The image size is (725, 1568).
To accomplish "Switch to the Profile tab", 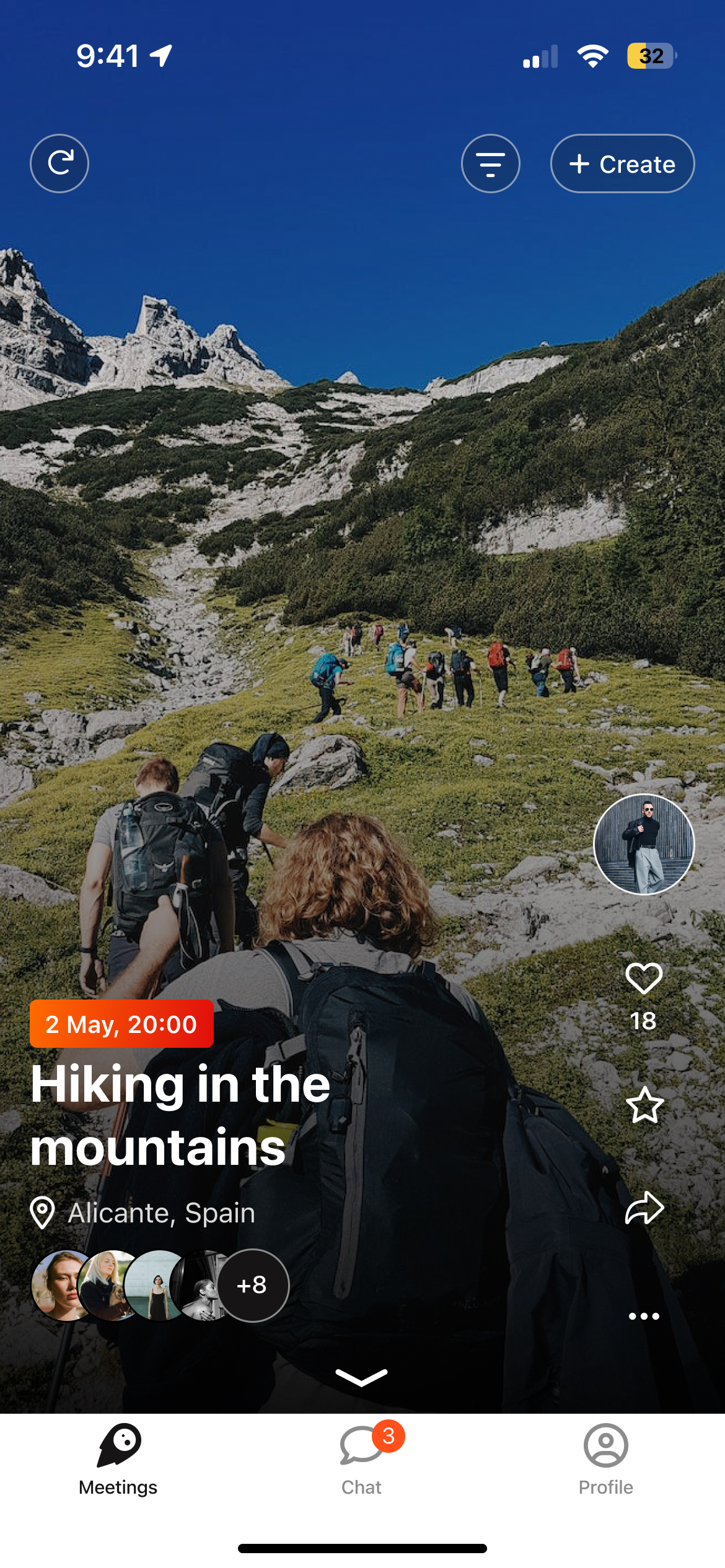I will 605,1458.
